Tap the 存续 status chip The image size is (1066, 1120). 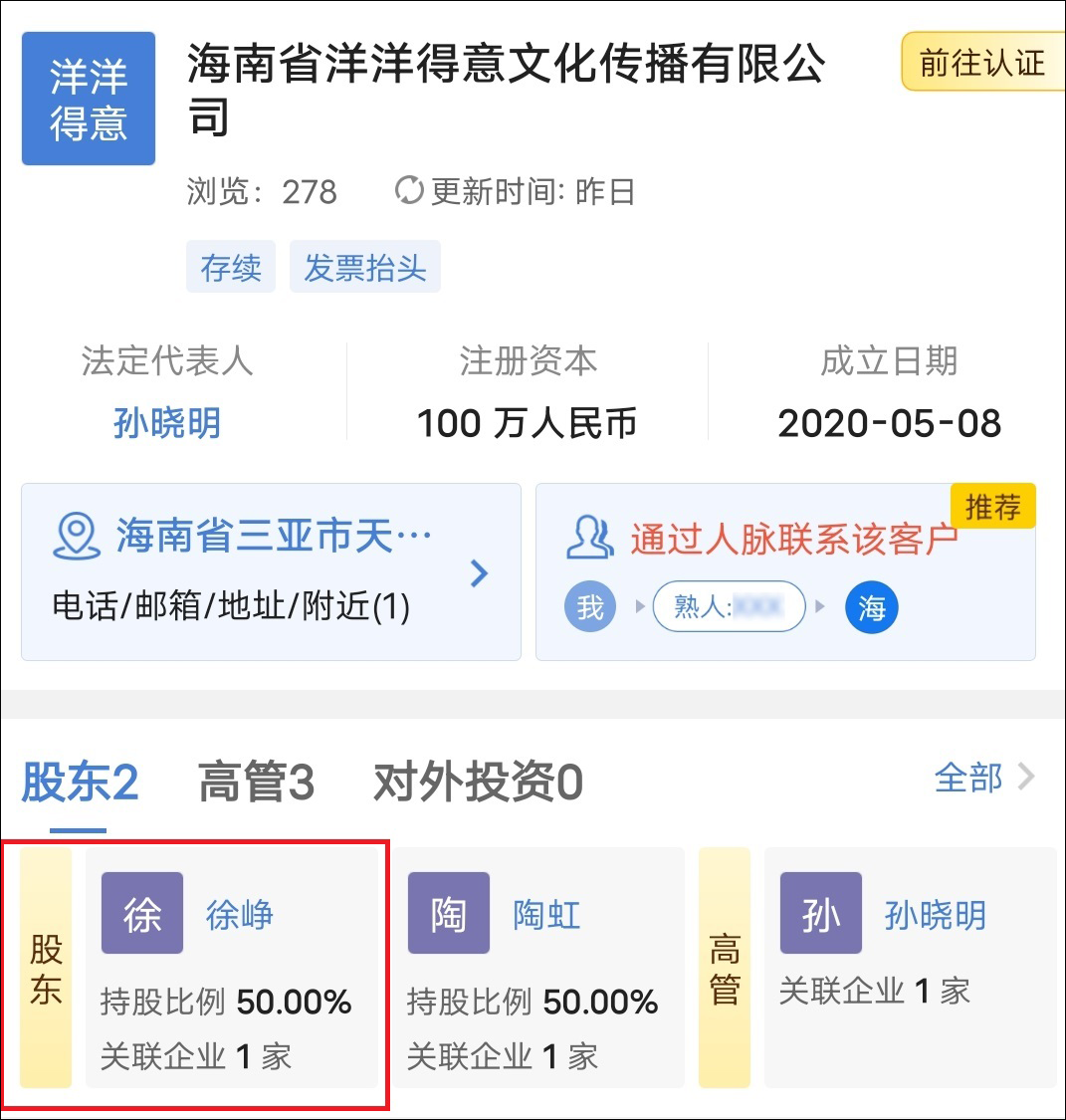tap(231, 268)
